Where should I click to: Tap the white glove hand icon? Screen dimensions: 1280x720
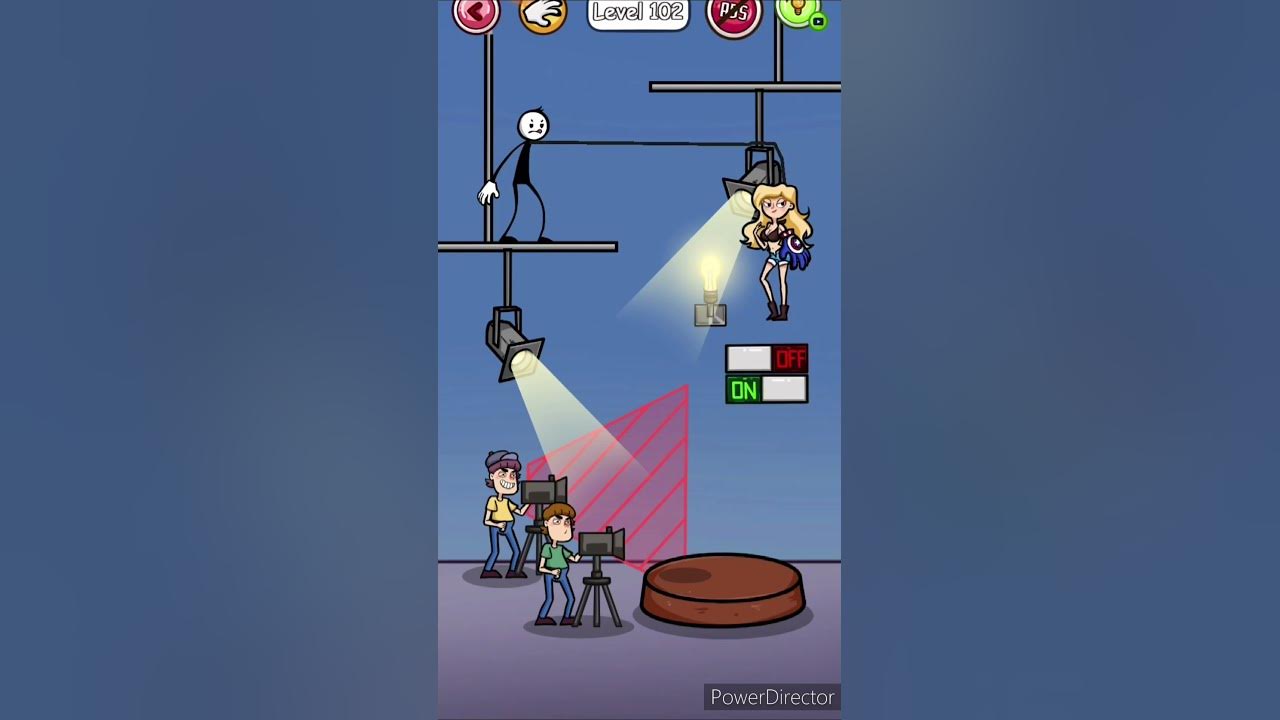pos(543,12)
